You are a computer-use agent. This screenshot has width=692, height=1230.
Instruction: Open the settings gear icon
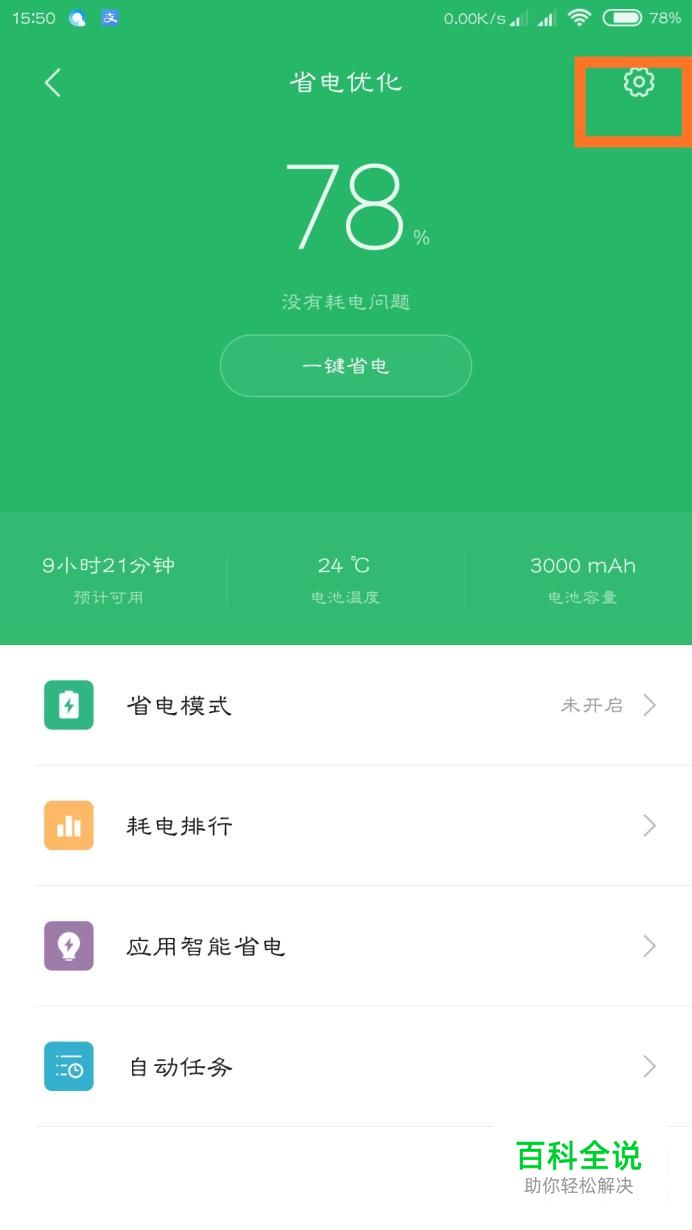(x=639, y=82)
